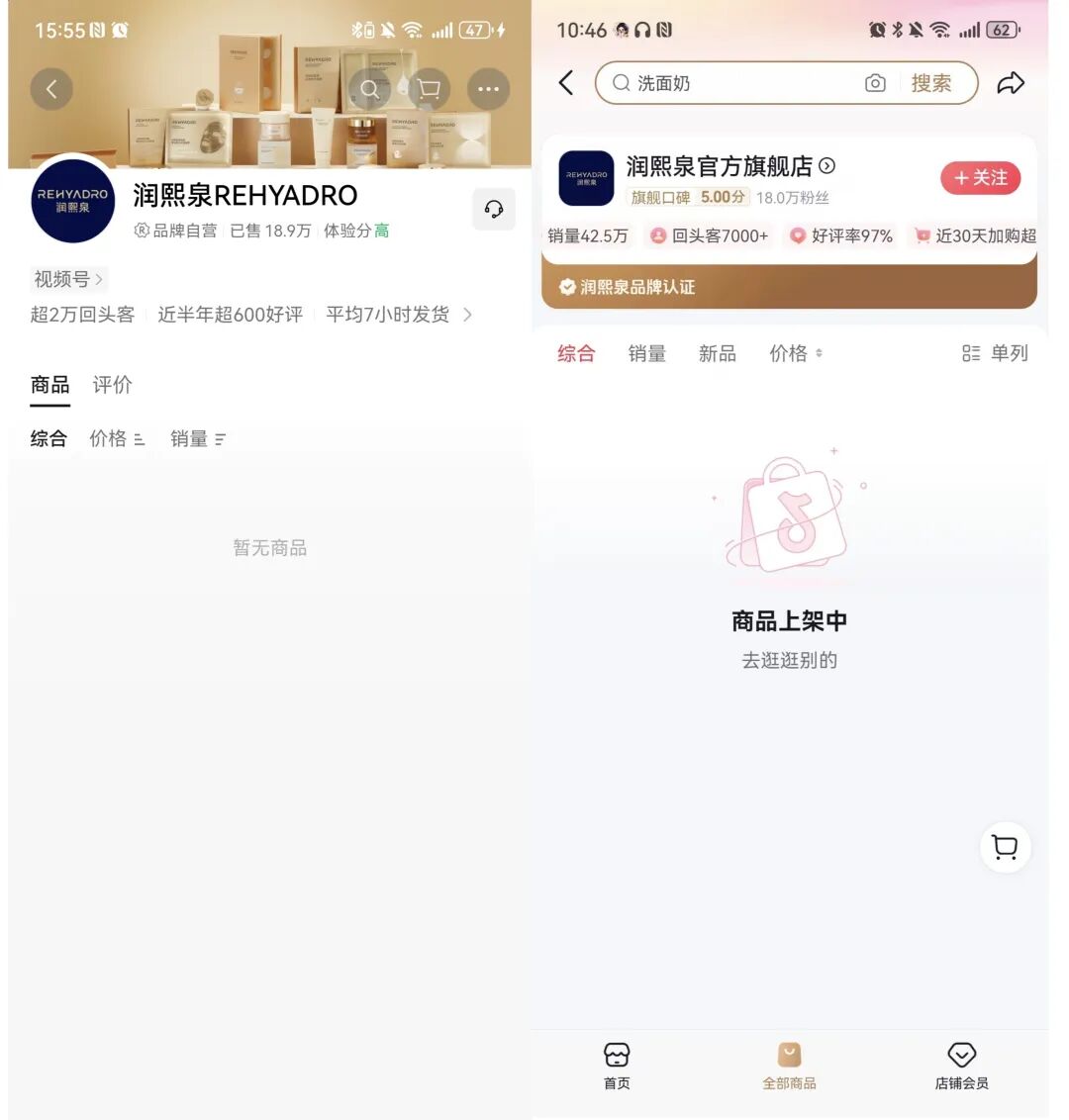This screenshot has width=1069, height=1120.
Task: Sort products by 价格 under the 商品 tab
Action: [117, 438]
